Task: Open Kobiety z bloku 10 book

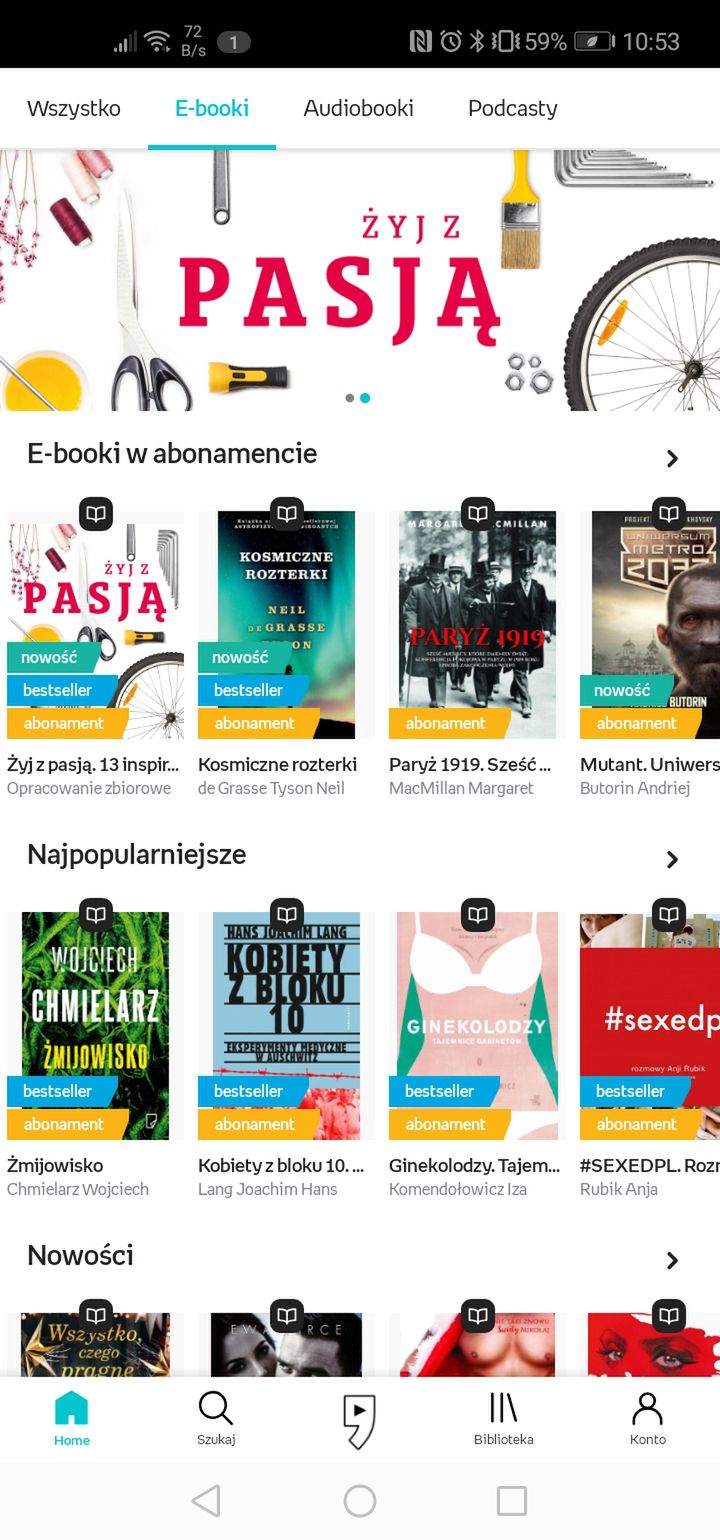Action: tap(286, 1049)
